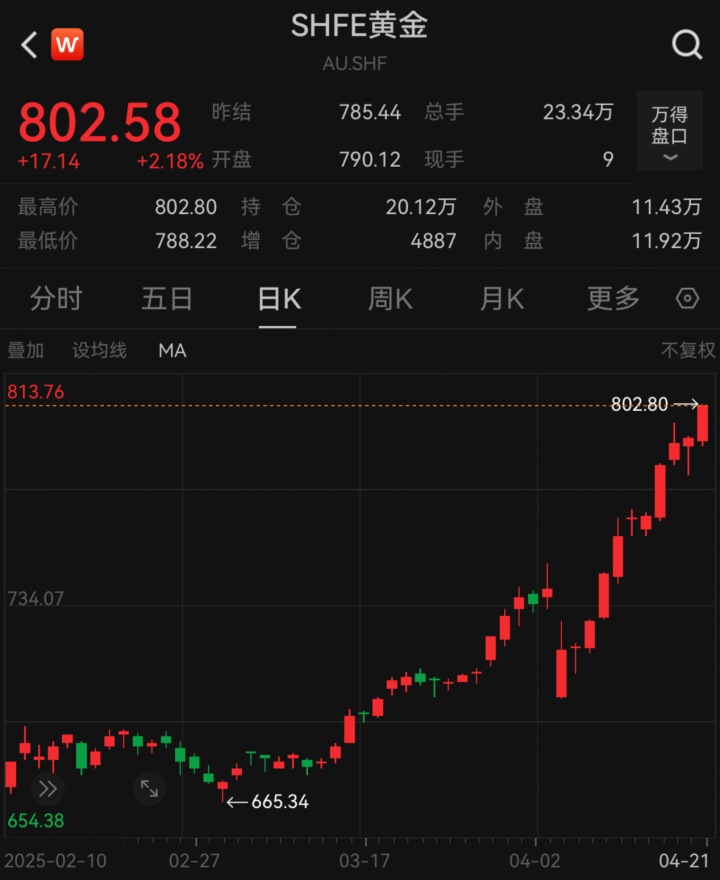
Task: Switch to the 分时 view
Action: pos(55,298)
